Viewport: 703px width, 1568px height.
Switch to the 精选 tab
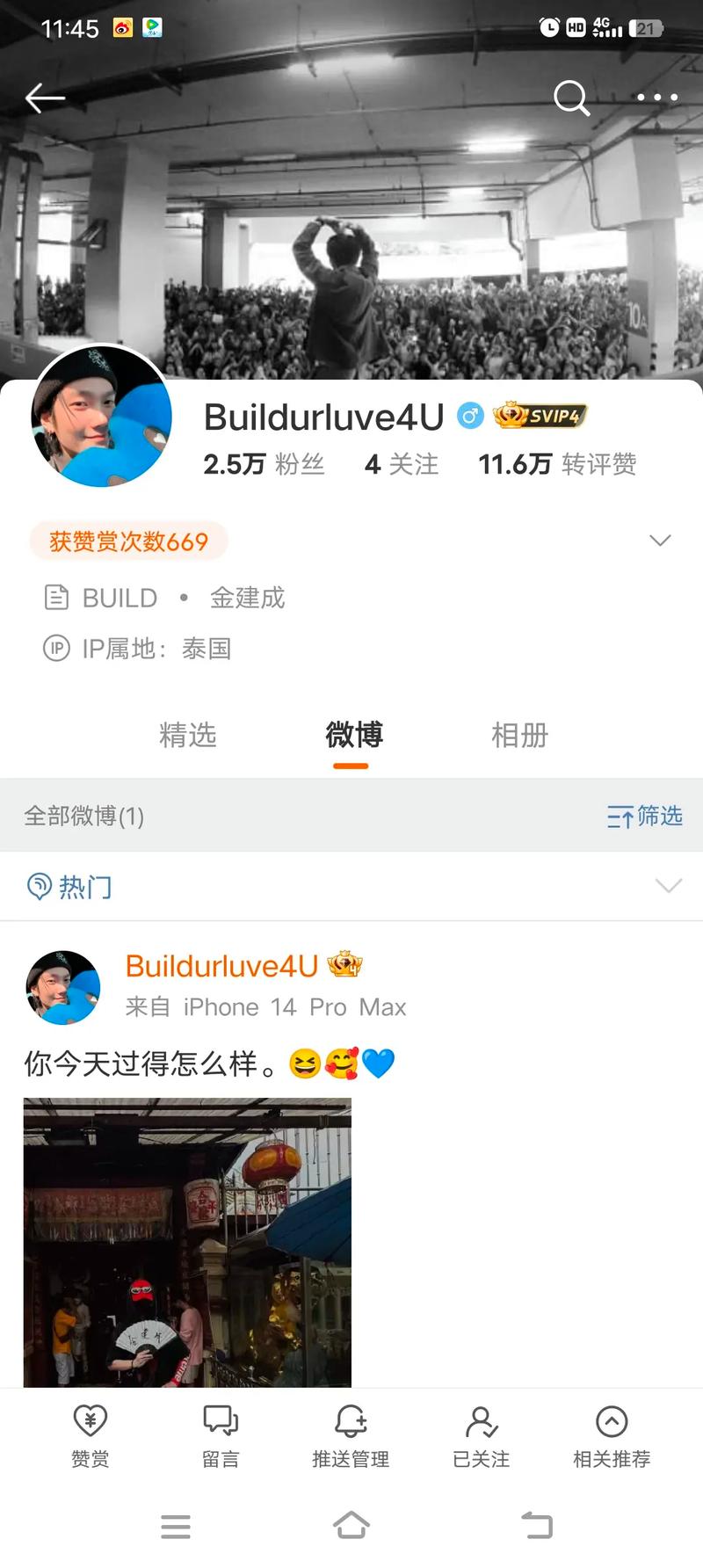click(187, 735)
